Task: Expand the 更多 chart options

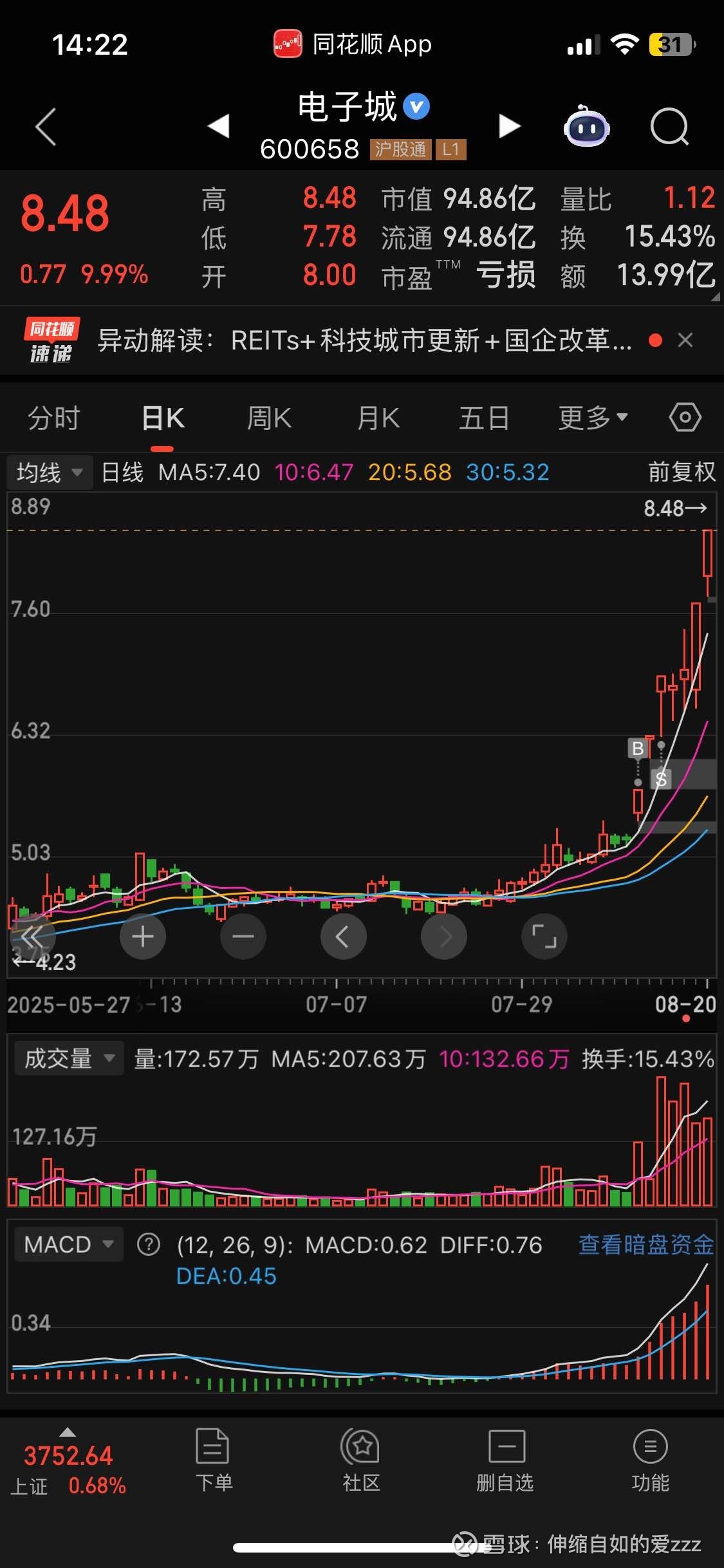Action: 592,418
